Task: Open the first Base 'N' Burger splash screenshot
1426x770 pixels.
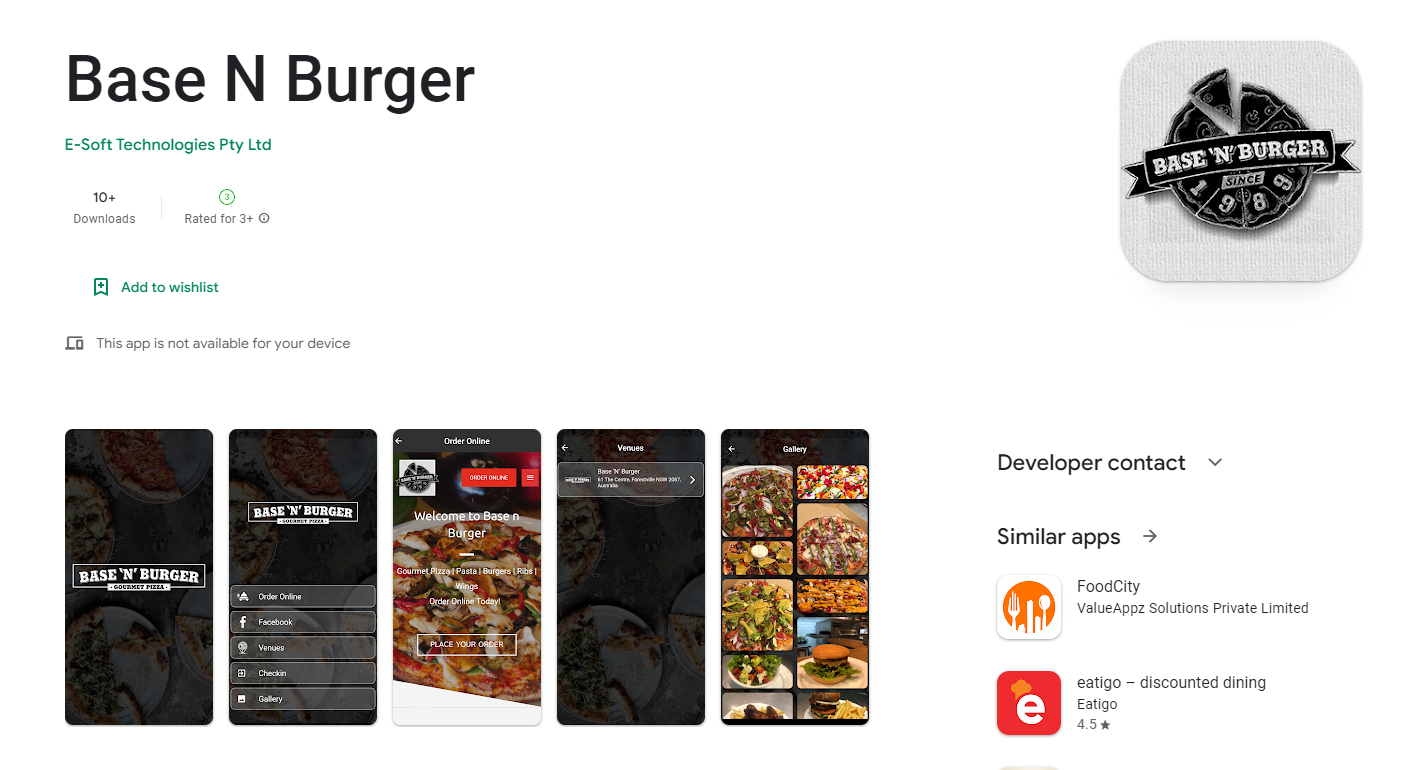Action: tap(139, 577)
